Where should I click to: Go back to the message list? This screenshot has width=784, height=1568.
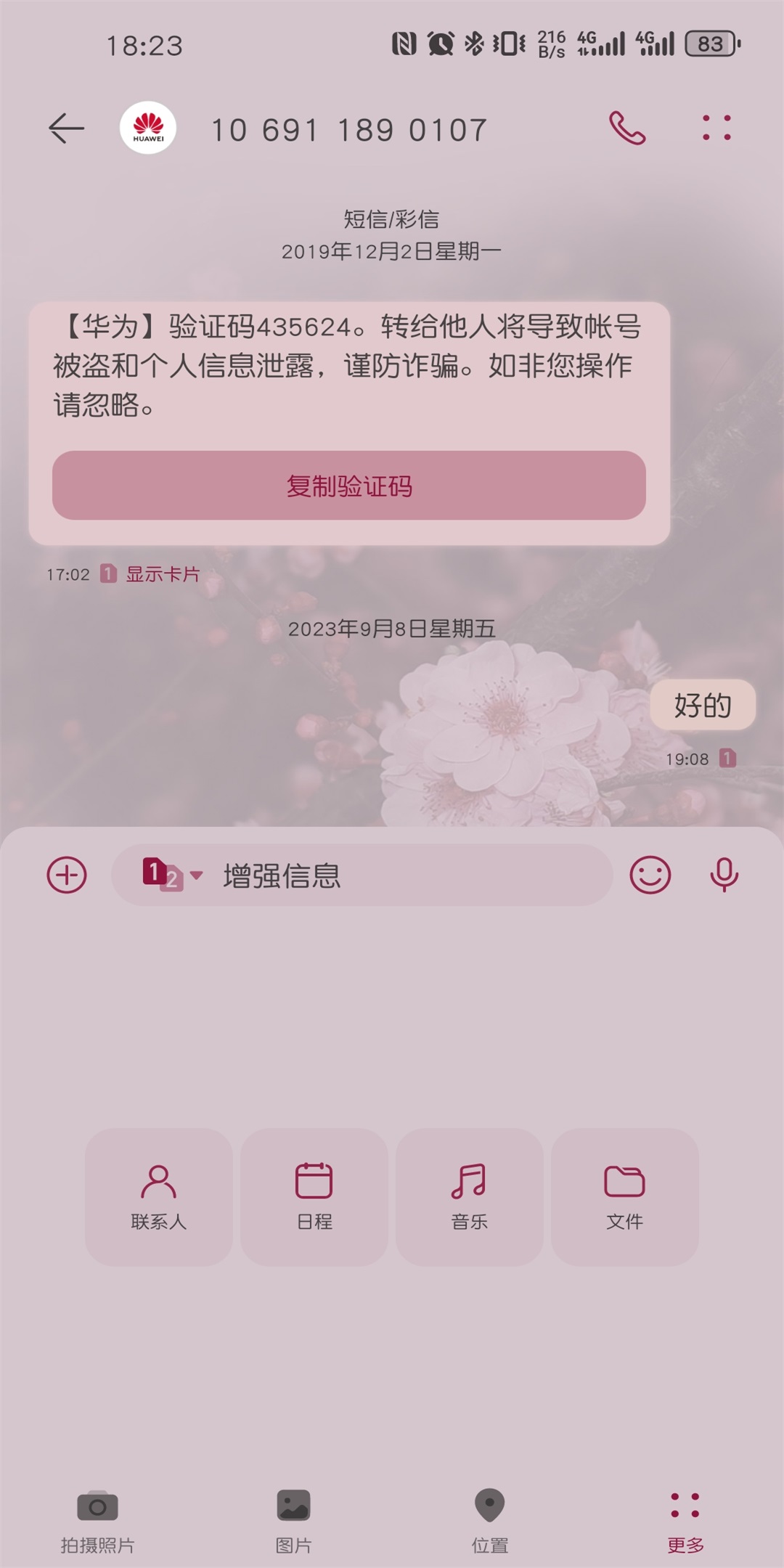[x=66, y=128]
